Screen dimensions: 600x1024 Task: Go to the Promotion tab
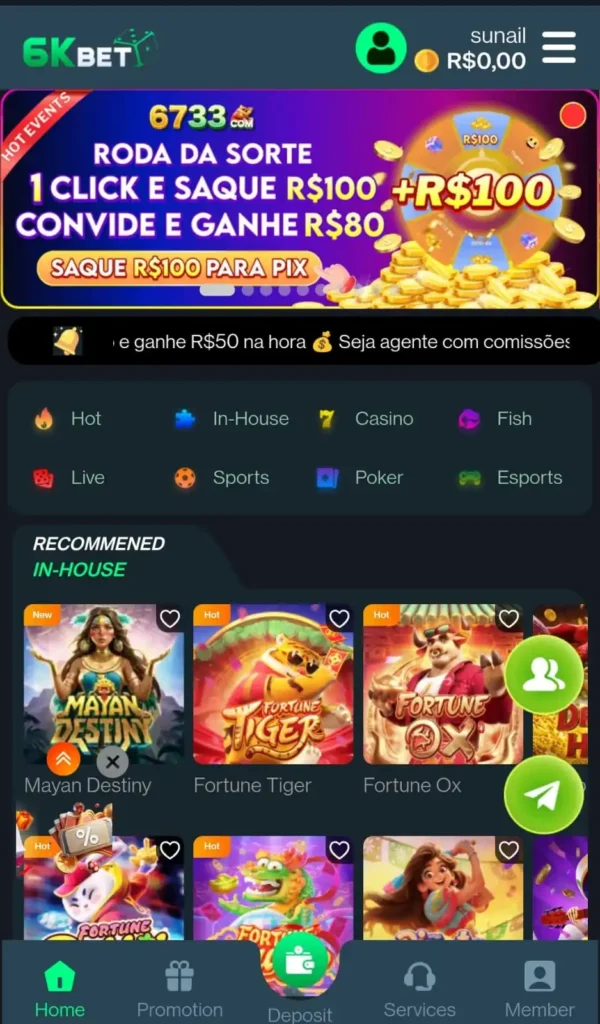(180, 990)
